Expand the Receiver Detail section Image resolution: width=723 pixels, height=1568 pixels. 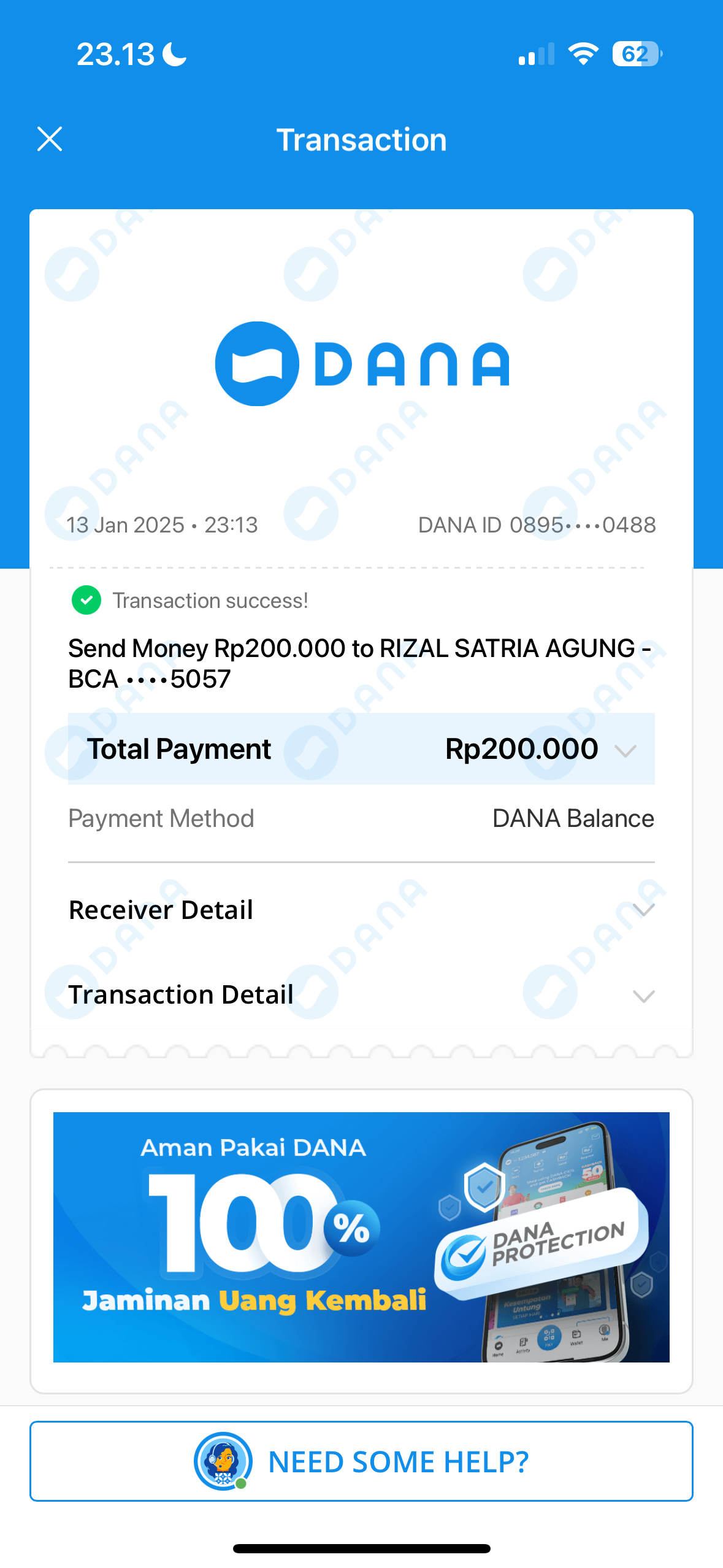tap(643, 910)
